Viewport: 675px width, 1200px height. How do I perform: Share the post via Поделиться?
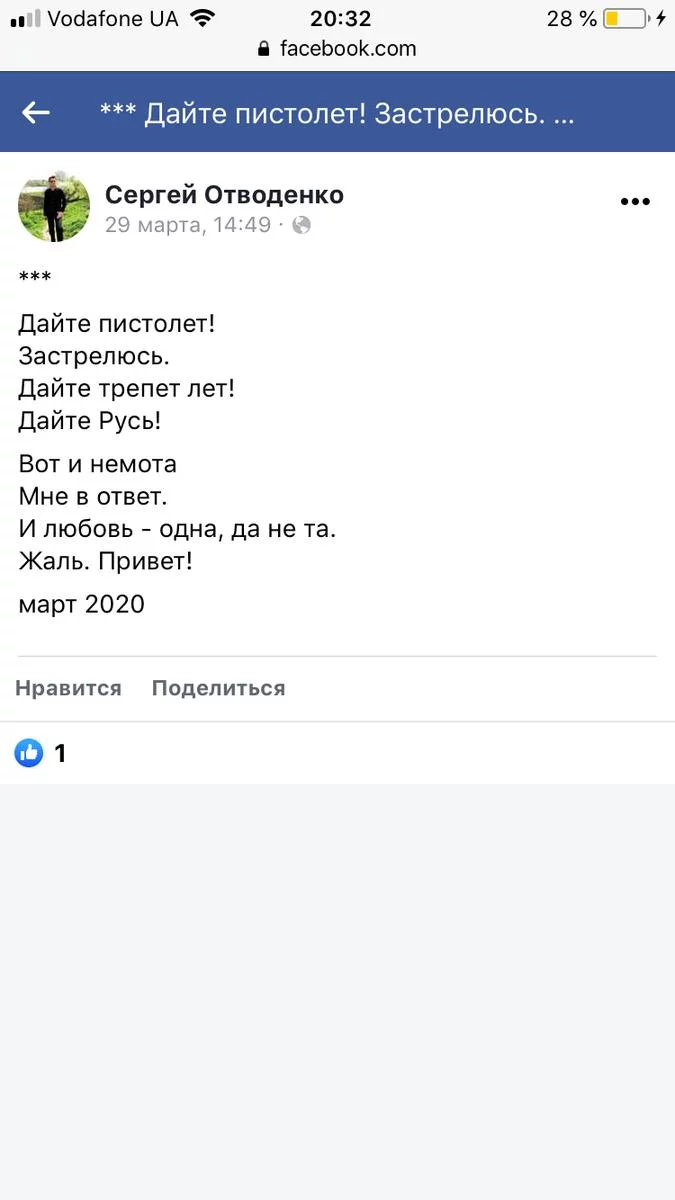click(x=218, y=688)
